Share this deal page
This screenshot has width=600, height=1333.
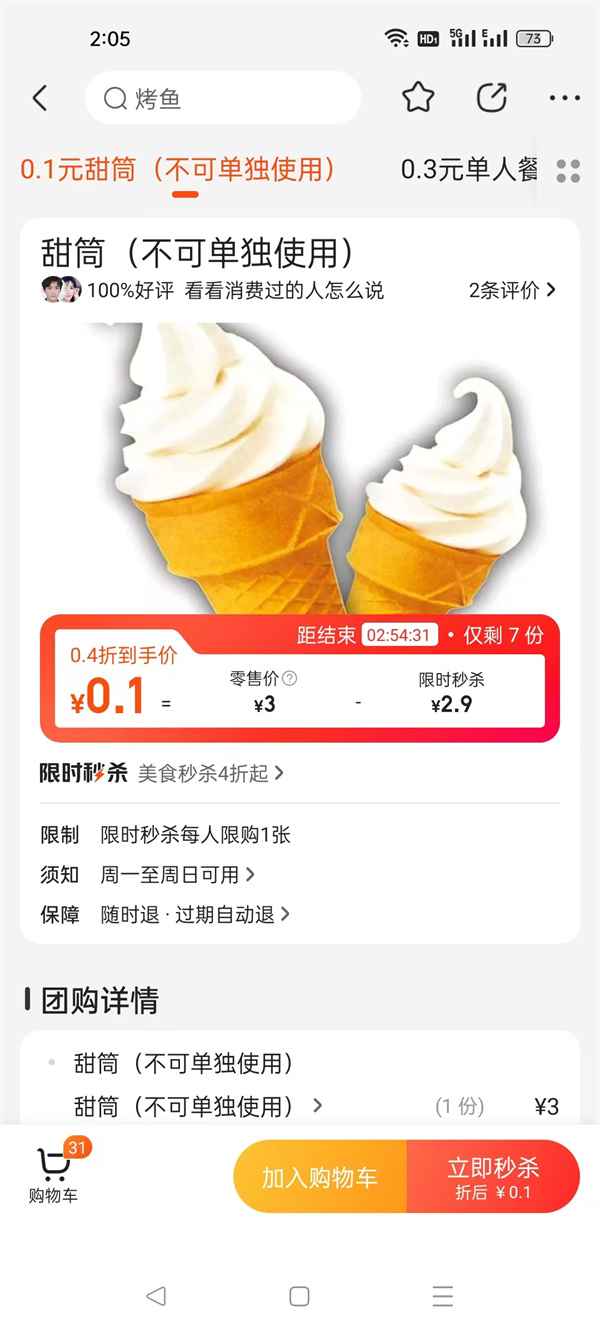[x=491, y=98]
